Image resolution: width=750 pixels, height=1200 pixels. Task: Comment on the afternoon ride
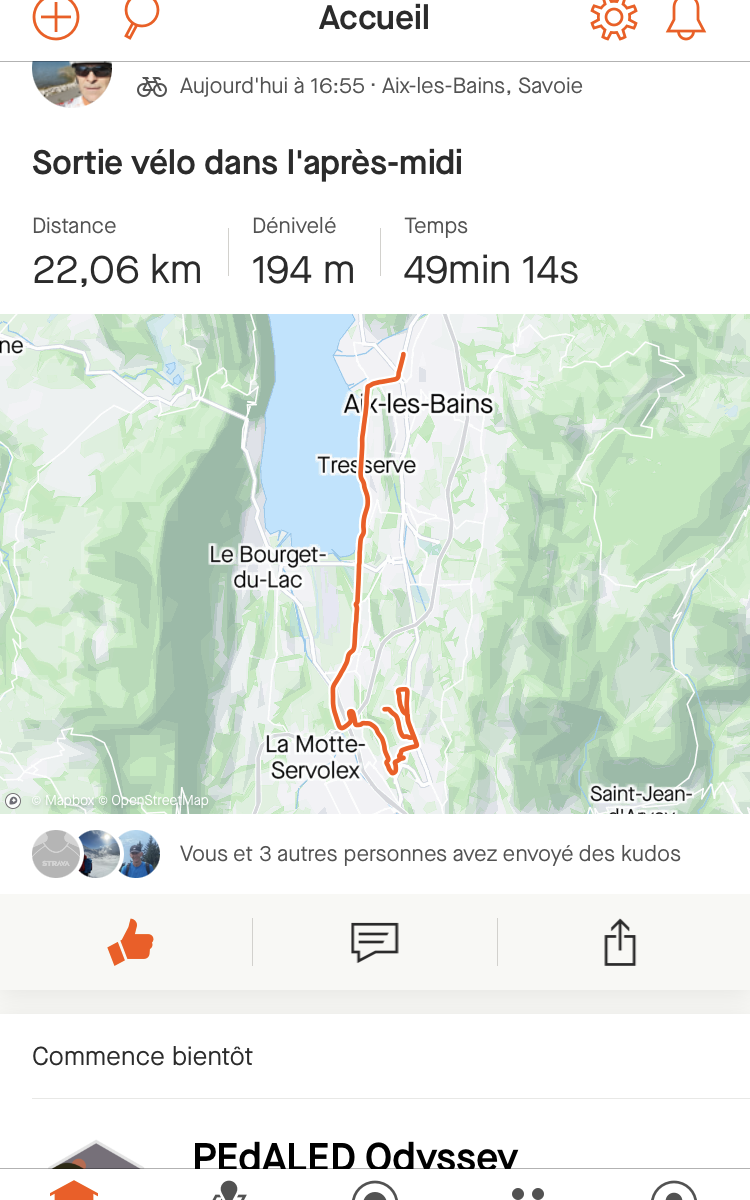tap(375, 942)
